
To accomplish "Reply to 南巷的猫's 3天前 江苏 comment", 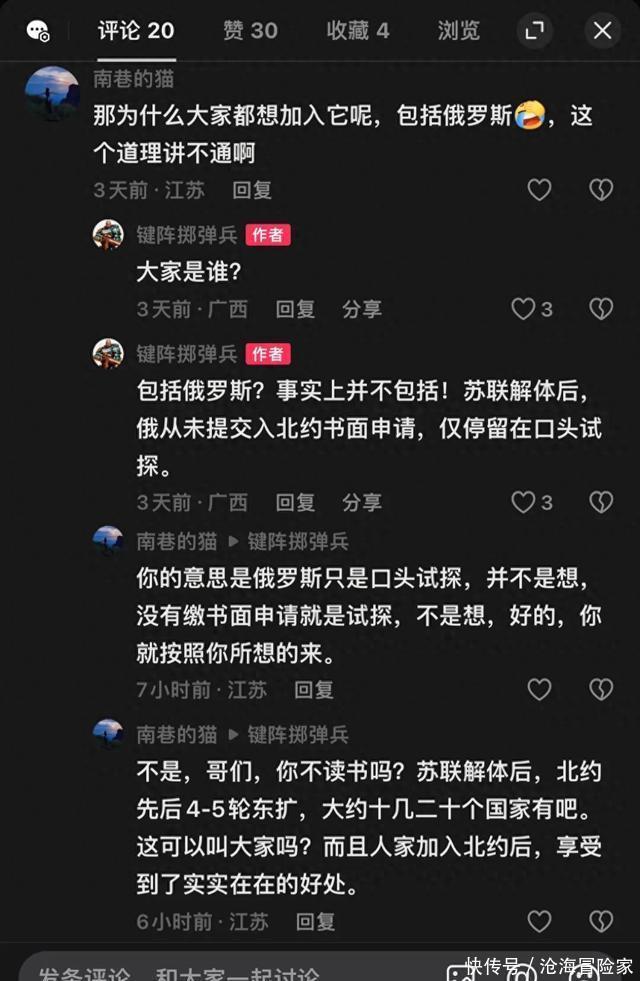I will tap(252, 190).
